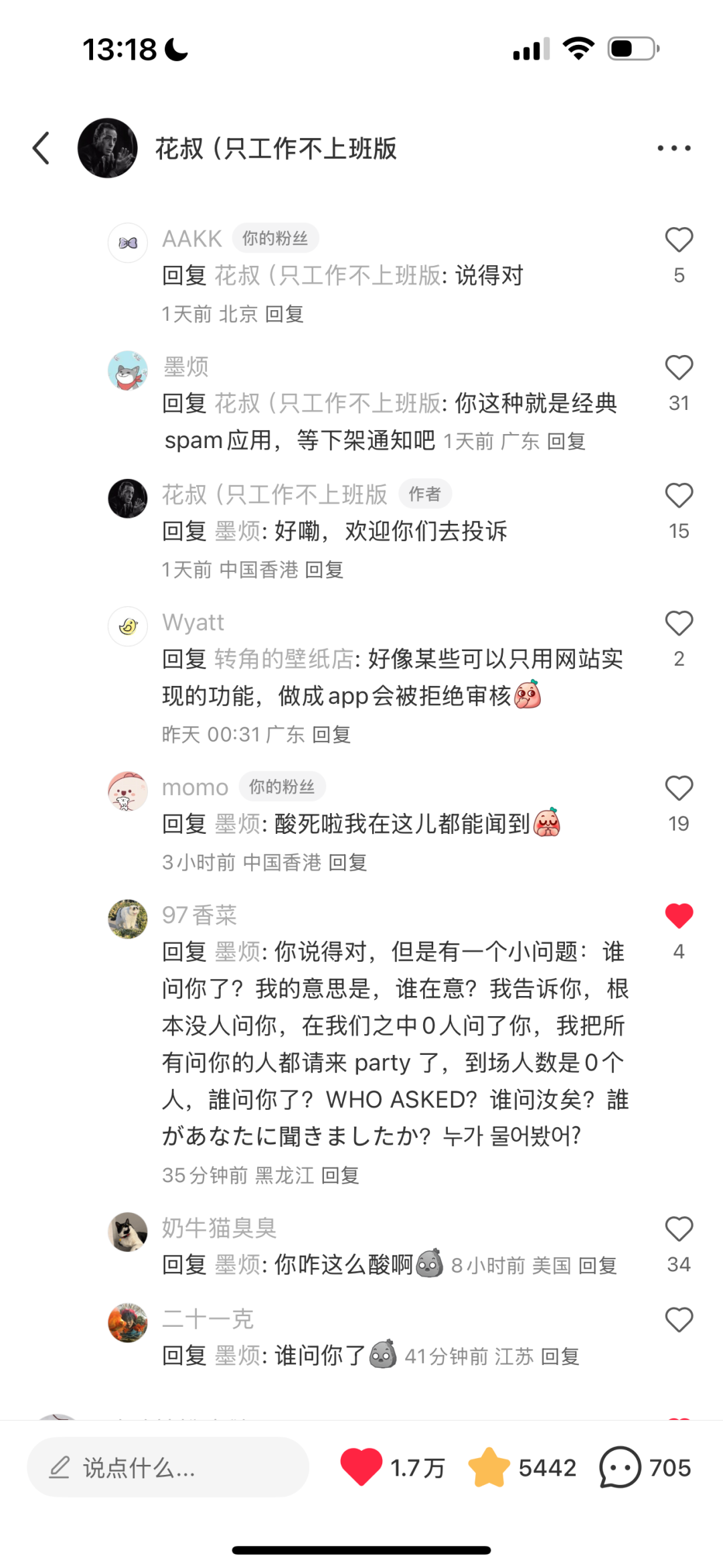Open the post author's avatar in the header
This screenshot has height=1568, width=723.
click(x=108, y=148)
